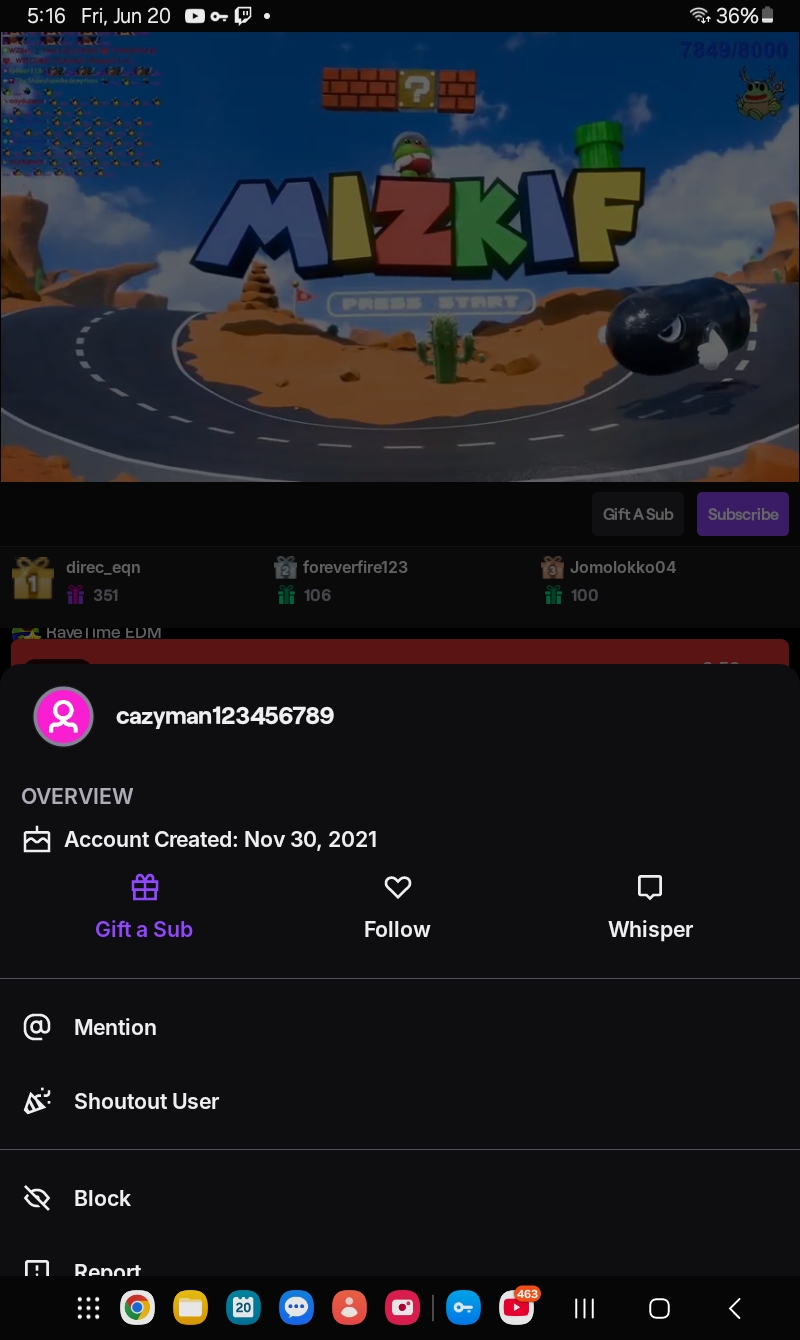Image resolution: width=800 pixels, height=1340 pixels.
Task: Go back using the navigation bar
Action: pyautogui.click(x=734, y=1308)
